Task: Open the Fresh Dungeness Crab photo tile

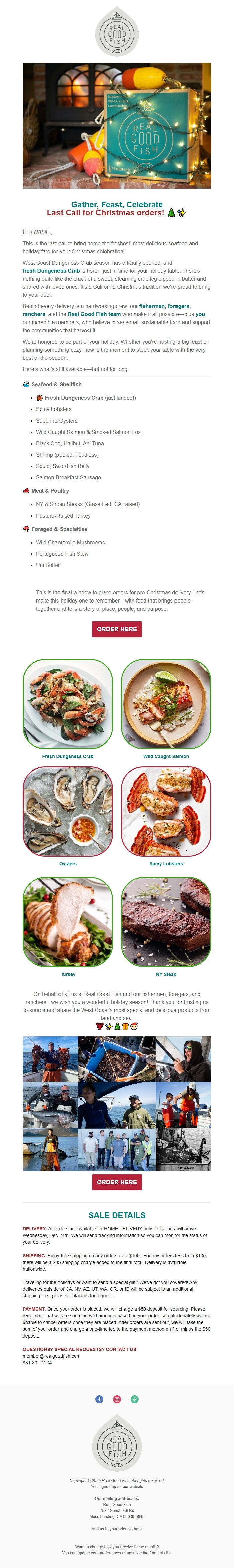Action: [68, 704]
